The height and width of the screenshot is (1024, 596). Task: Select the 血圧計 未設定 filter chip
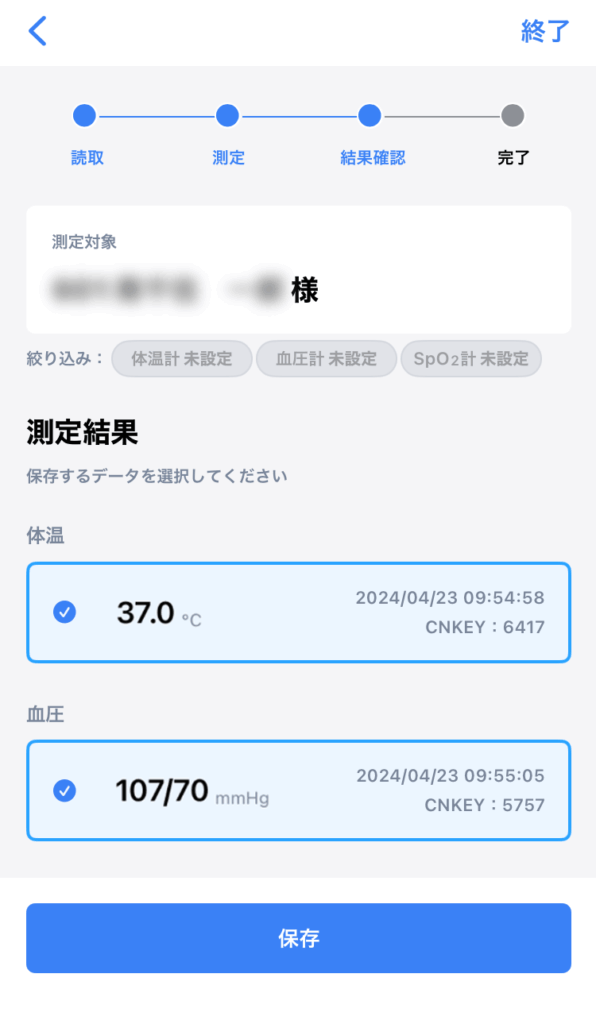326,359
